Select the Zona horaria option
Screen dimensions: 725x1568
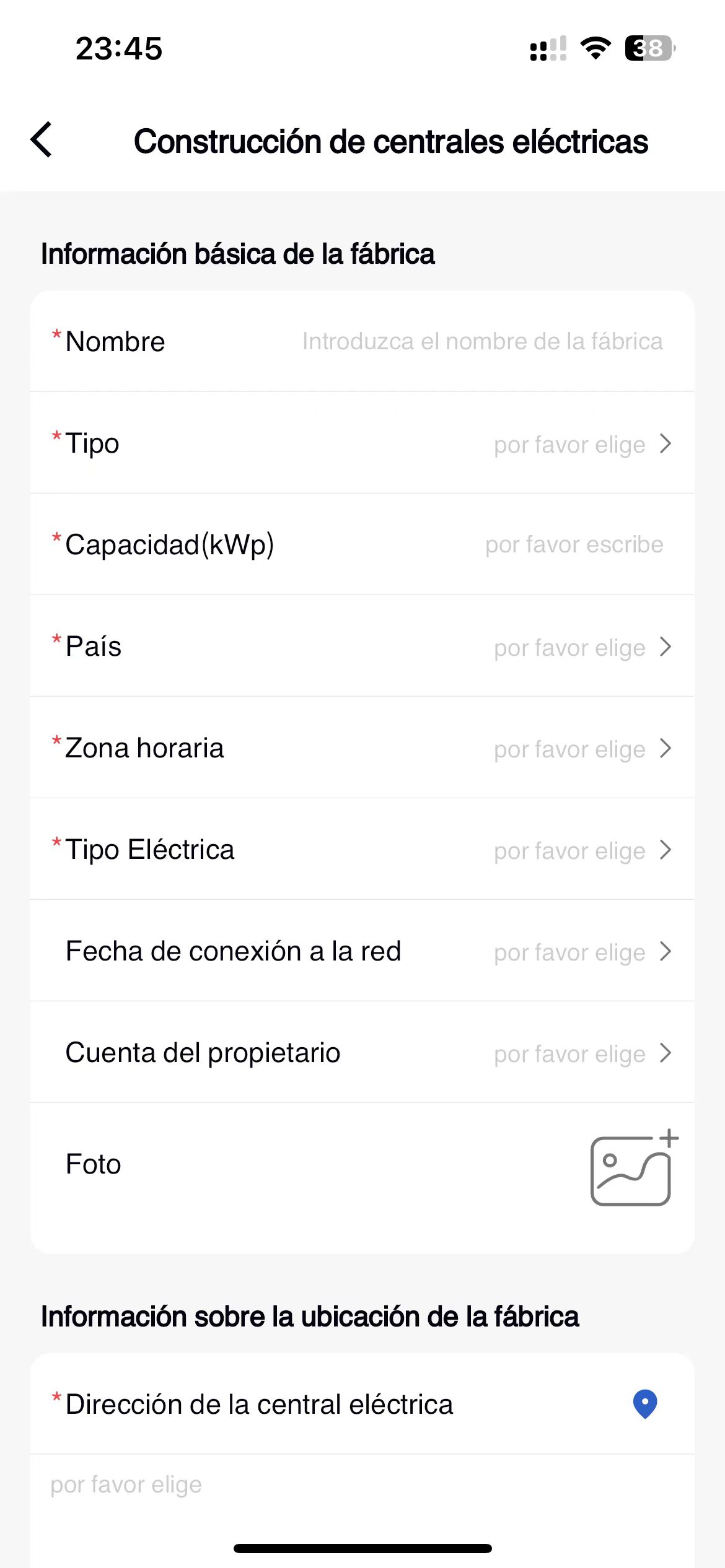362,748
